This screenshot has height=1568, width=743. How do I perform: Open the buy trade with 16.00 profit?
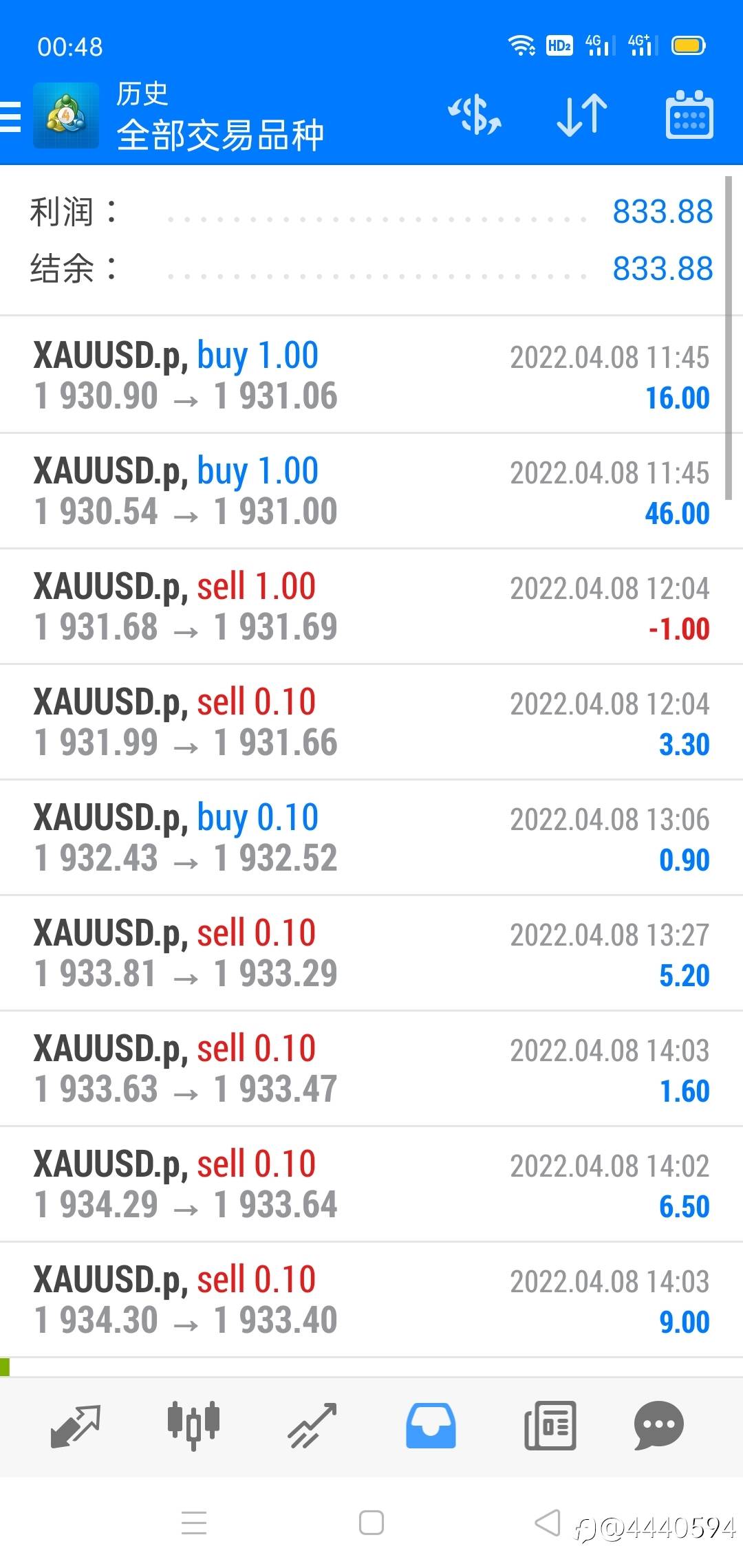[371, 375]
